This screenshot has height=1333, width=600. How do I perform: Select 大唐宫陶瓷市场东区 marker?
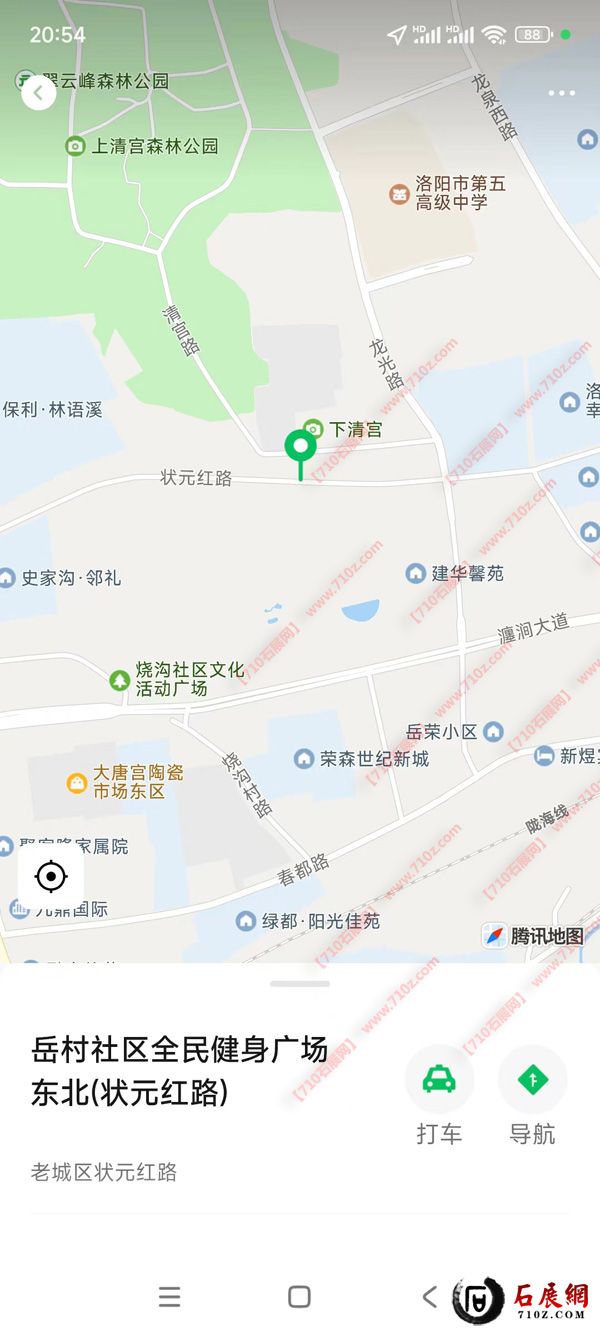77,782
